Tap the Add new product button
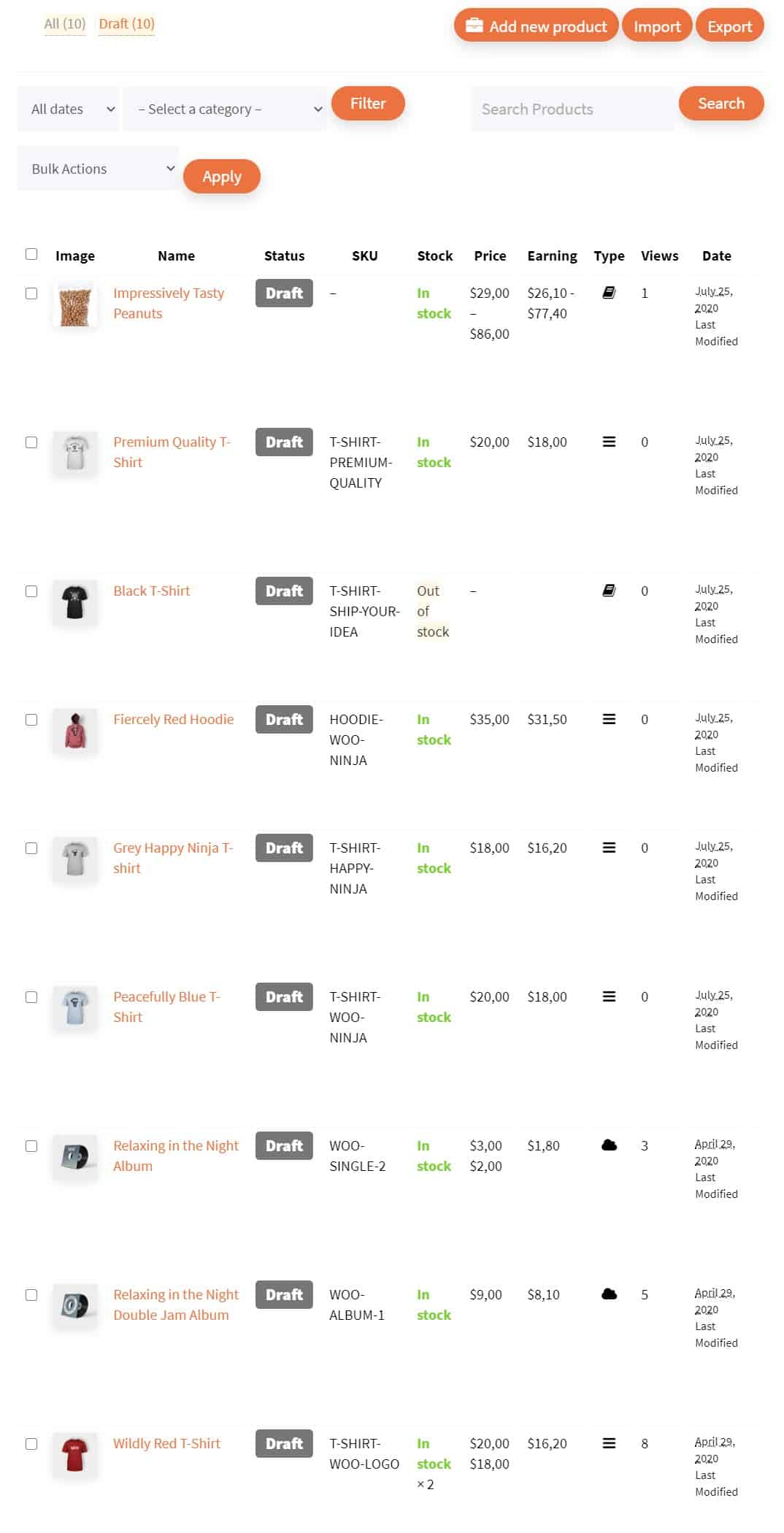784x1533 pixels. [x=536, y=26]
